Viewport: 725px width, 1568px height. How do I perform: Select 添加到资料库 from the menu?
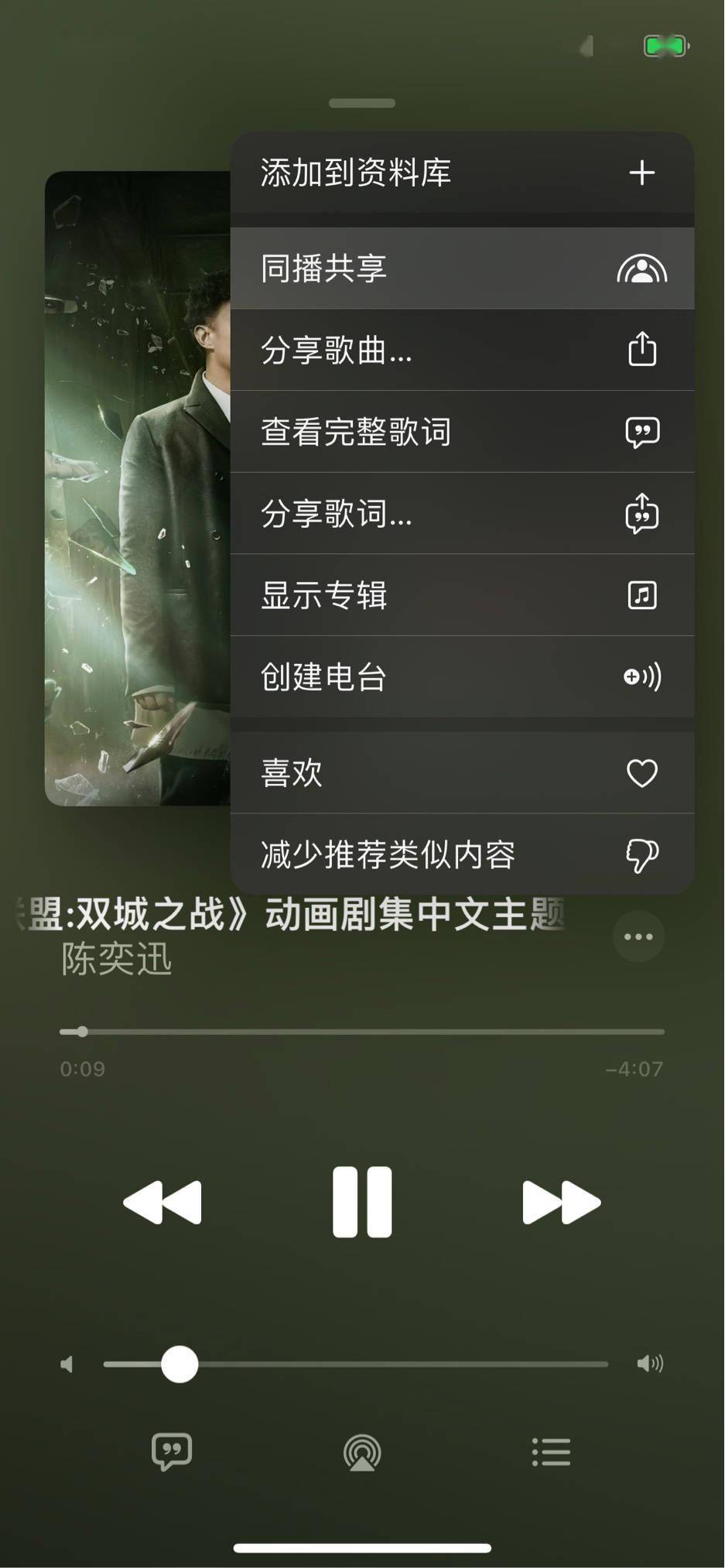[x=357, y=172]
